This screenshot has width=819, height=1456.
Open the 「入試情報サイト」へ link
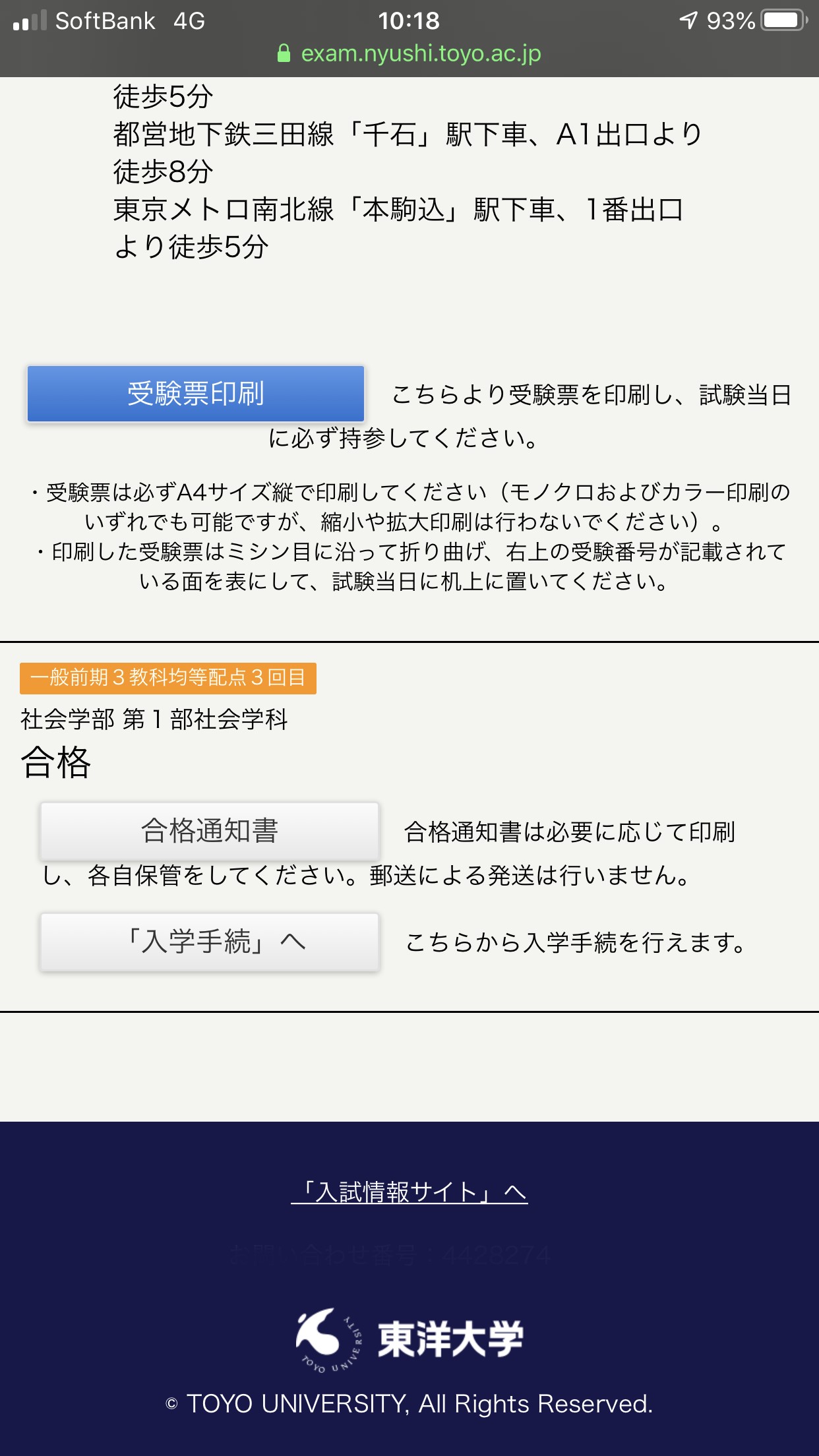[x=409, y=1192]
